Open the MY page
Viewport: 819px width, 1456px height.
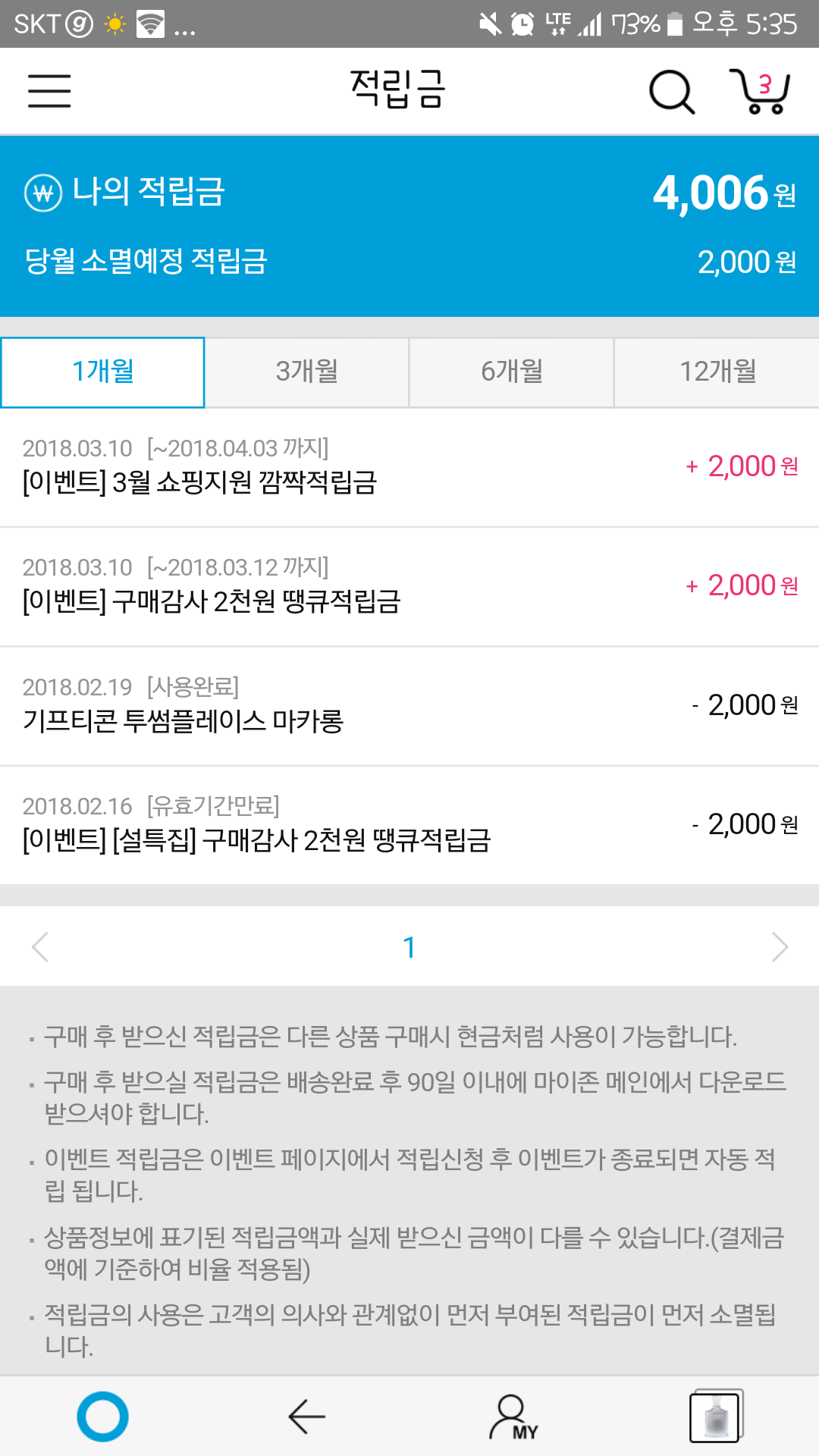coord(513,1417)
